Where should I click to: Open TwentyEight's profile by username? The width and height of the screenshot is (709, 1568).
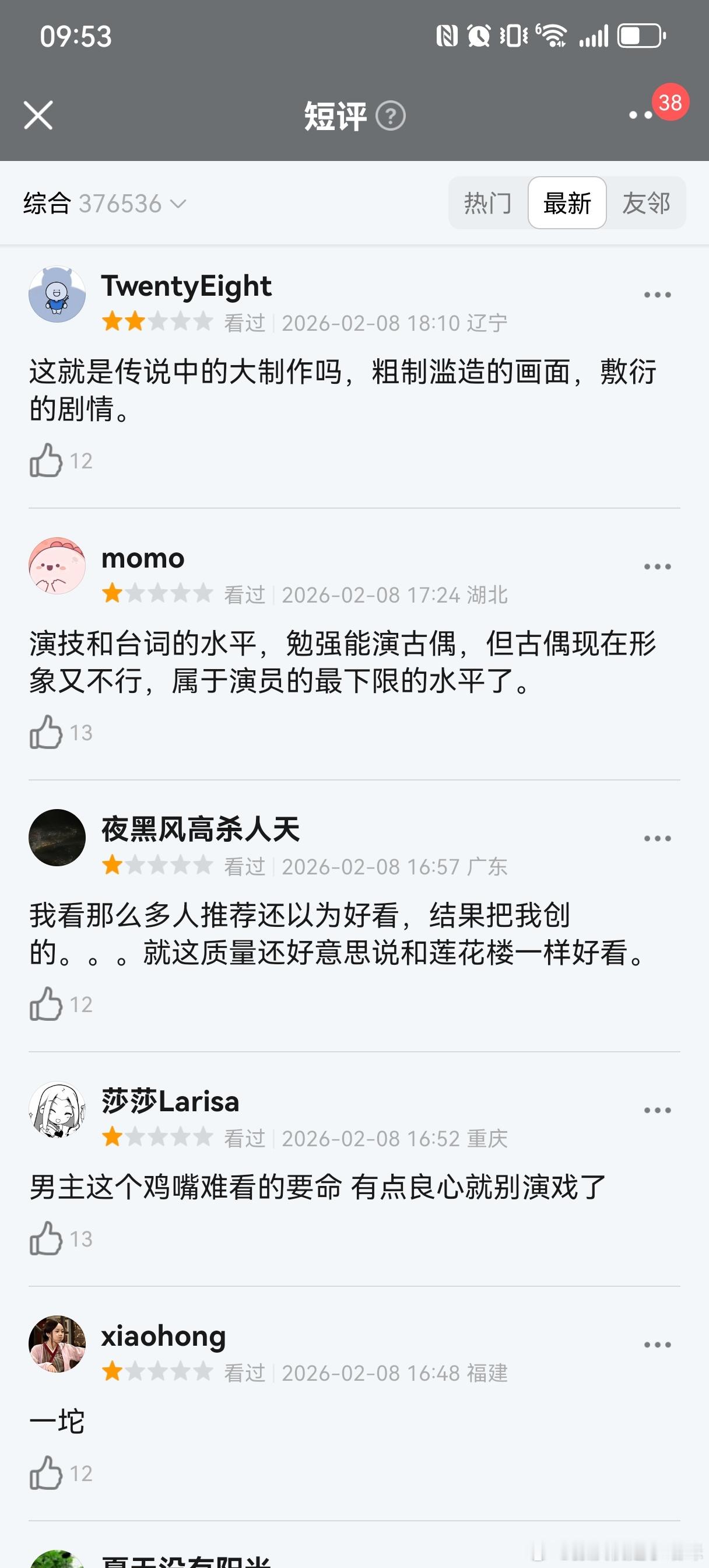click(185, 286)
